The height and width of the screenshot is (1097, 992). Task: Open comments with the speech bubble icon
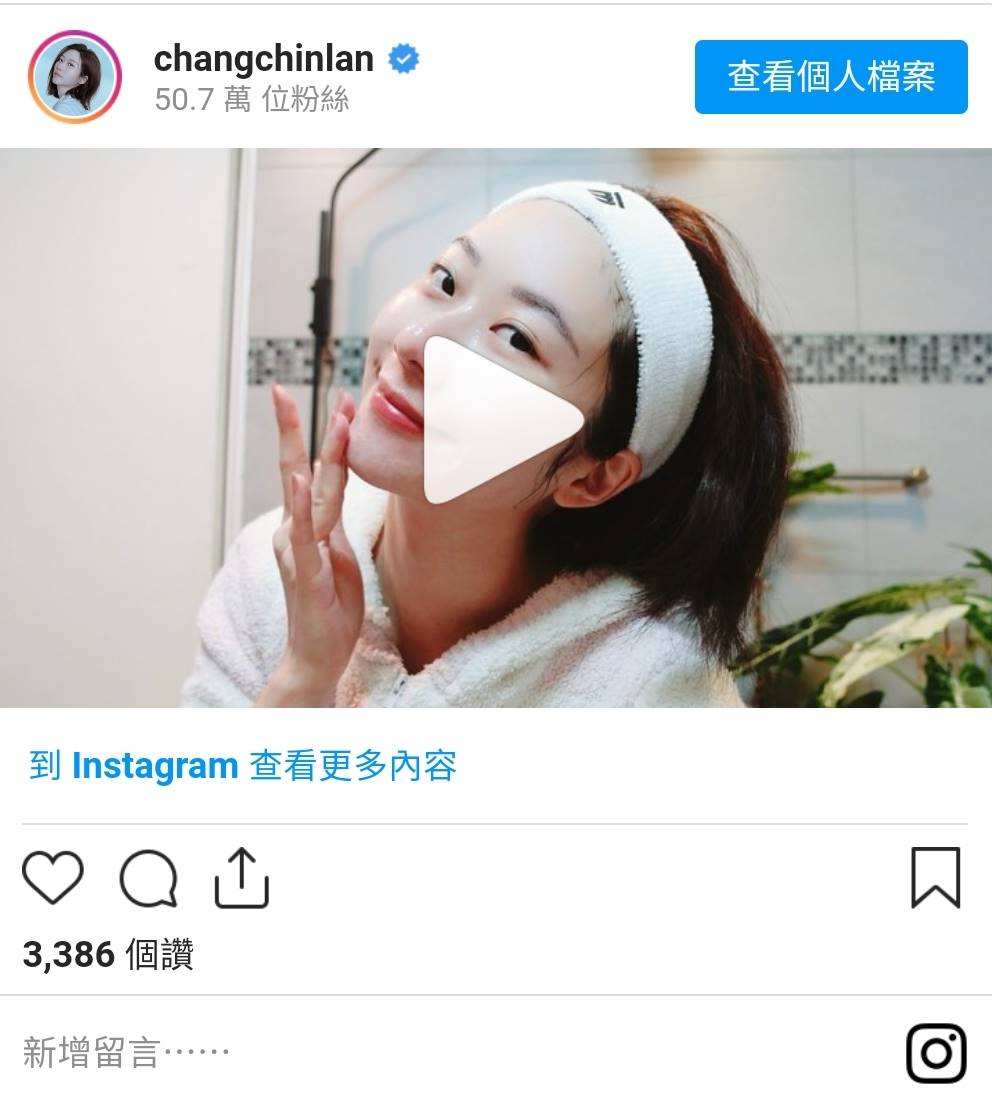coord(149,878)
